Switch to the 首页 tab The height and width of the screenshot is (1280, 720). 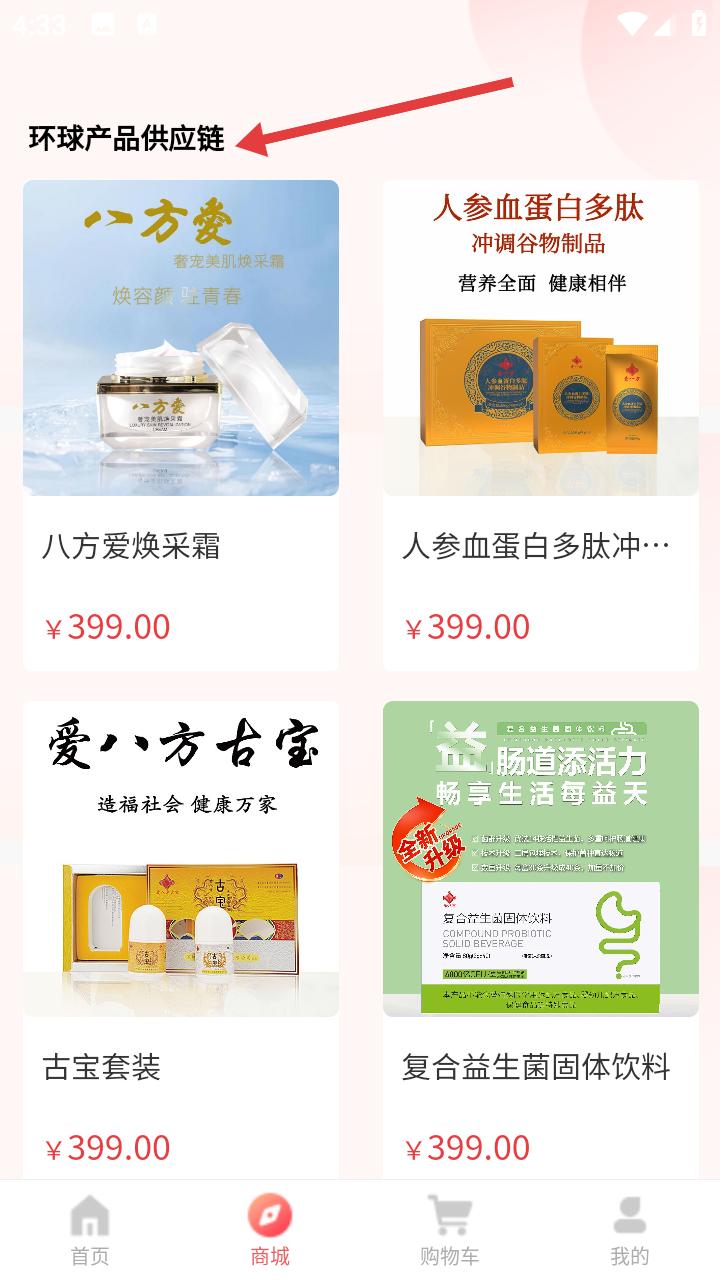(90, 1230)
